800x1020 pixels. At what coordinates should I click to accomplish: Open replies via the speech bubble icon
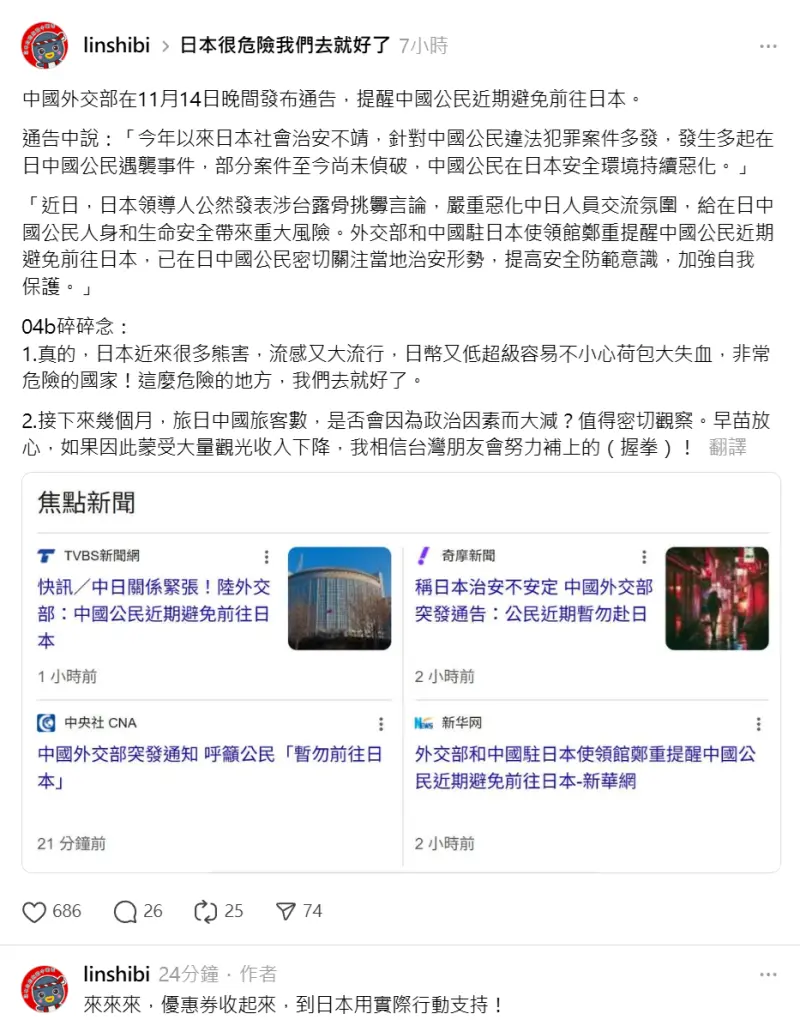[x=126, y=911]
